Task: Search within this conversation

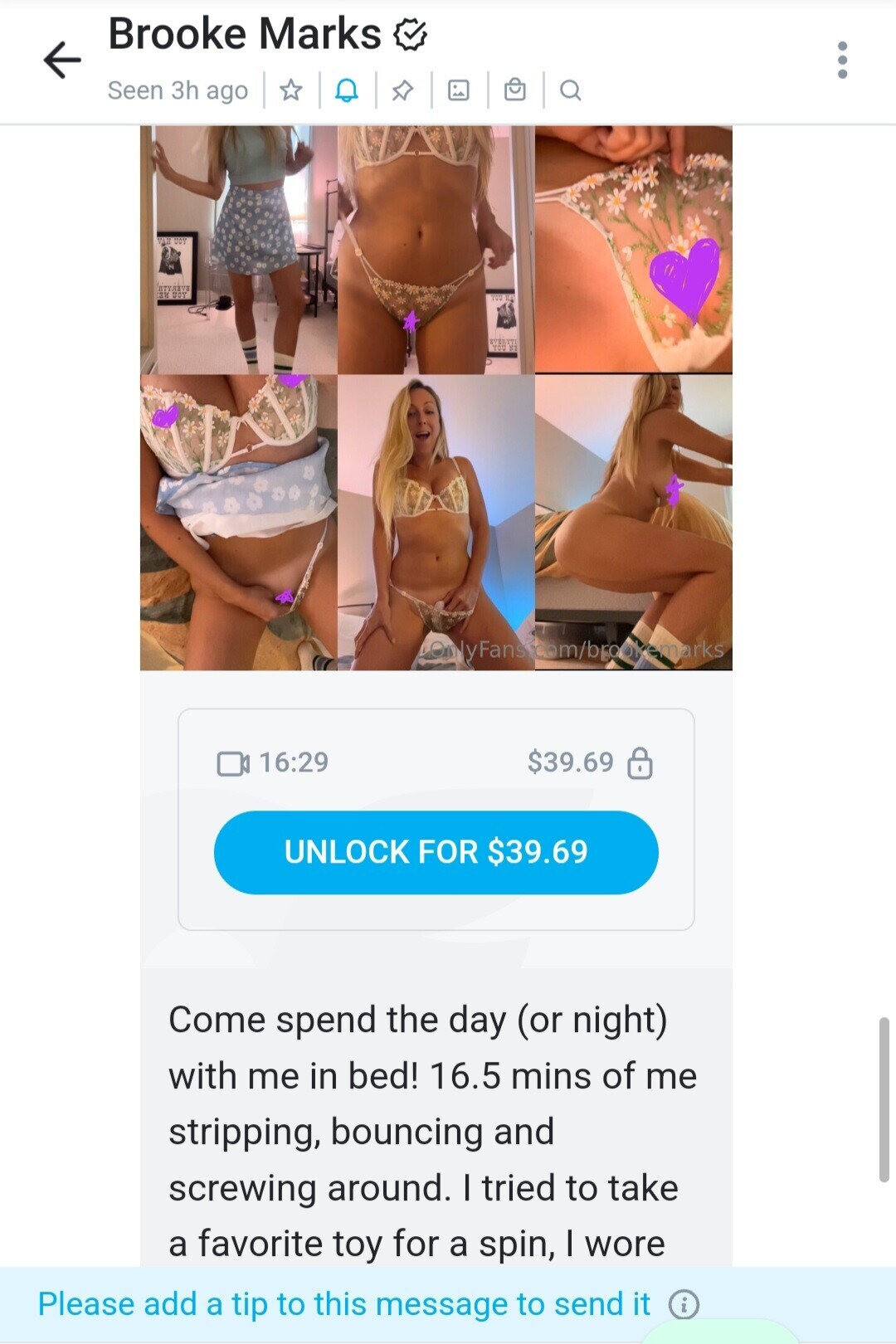Action: [x=571, y=90]
